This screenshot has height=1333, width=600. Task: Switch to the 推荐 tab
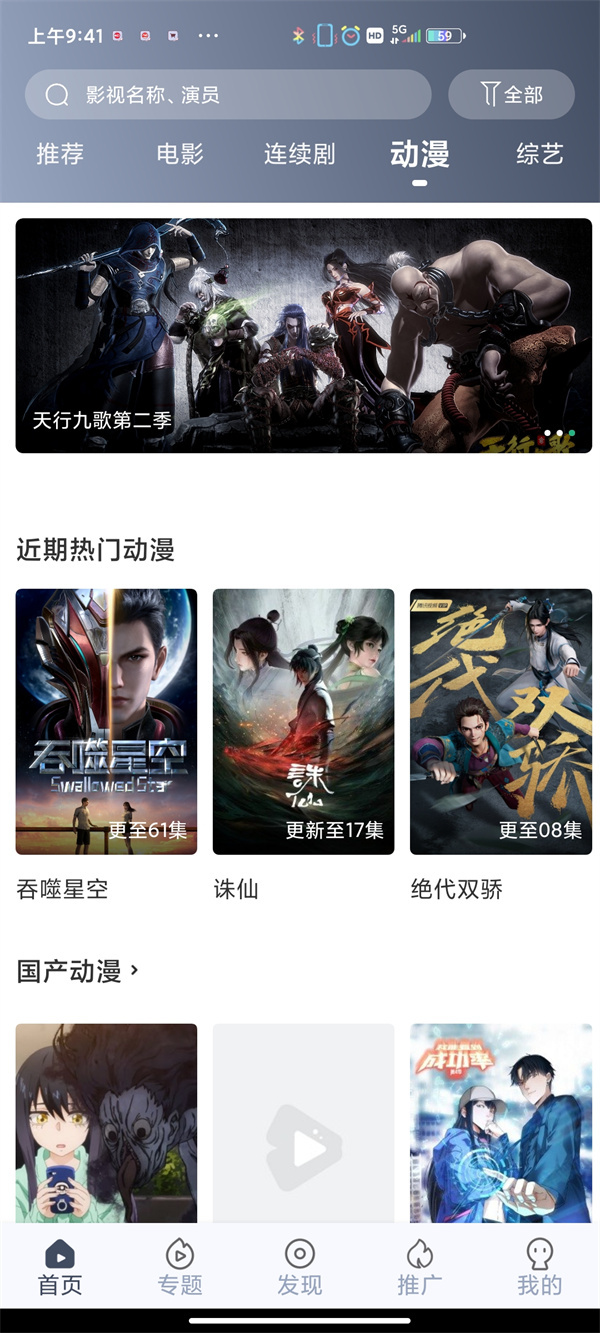click(60, 154)
